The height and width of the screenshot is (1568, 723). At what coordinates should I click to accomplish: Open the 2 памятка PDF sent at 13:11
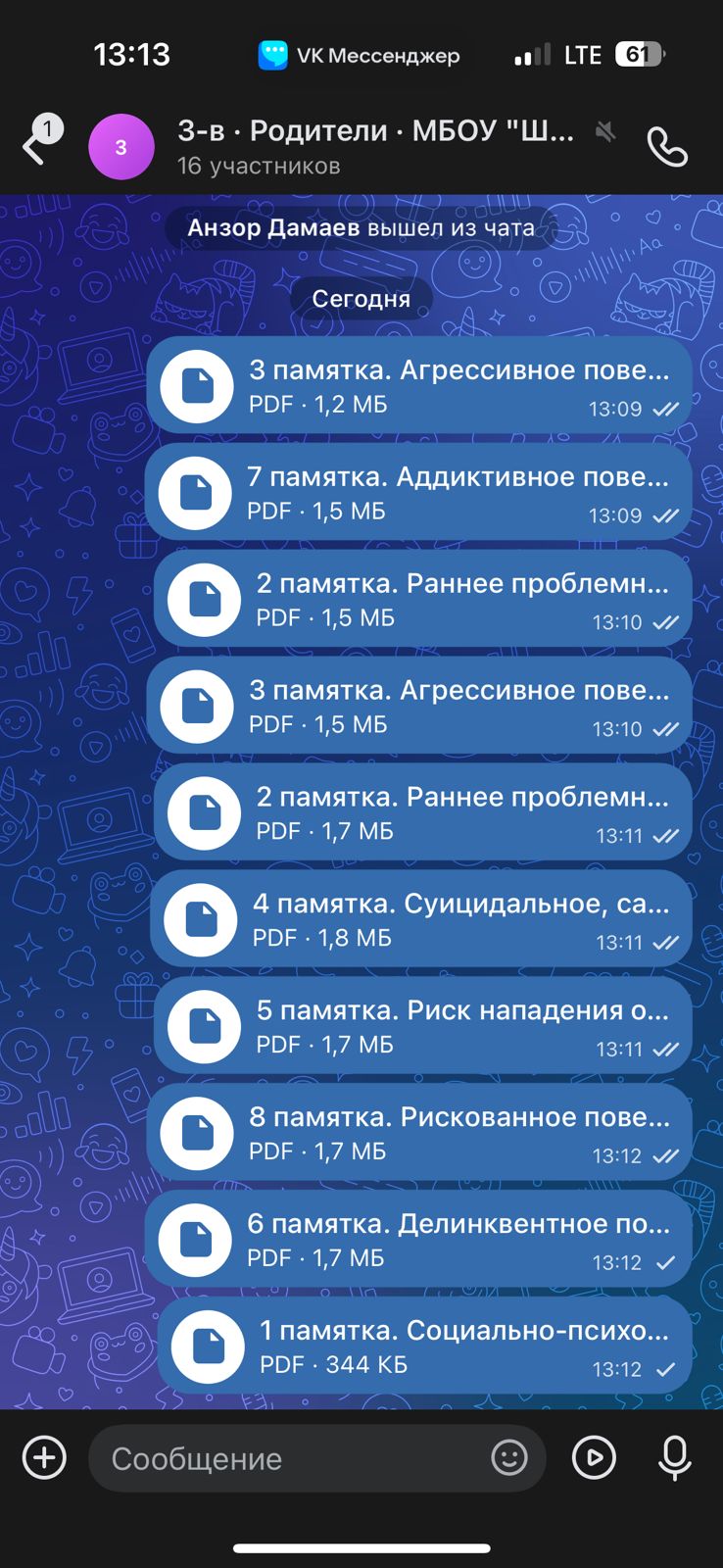click(423, 812)
